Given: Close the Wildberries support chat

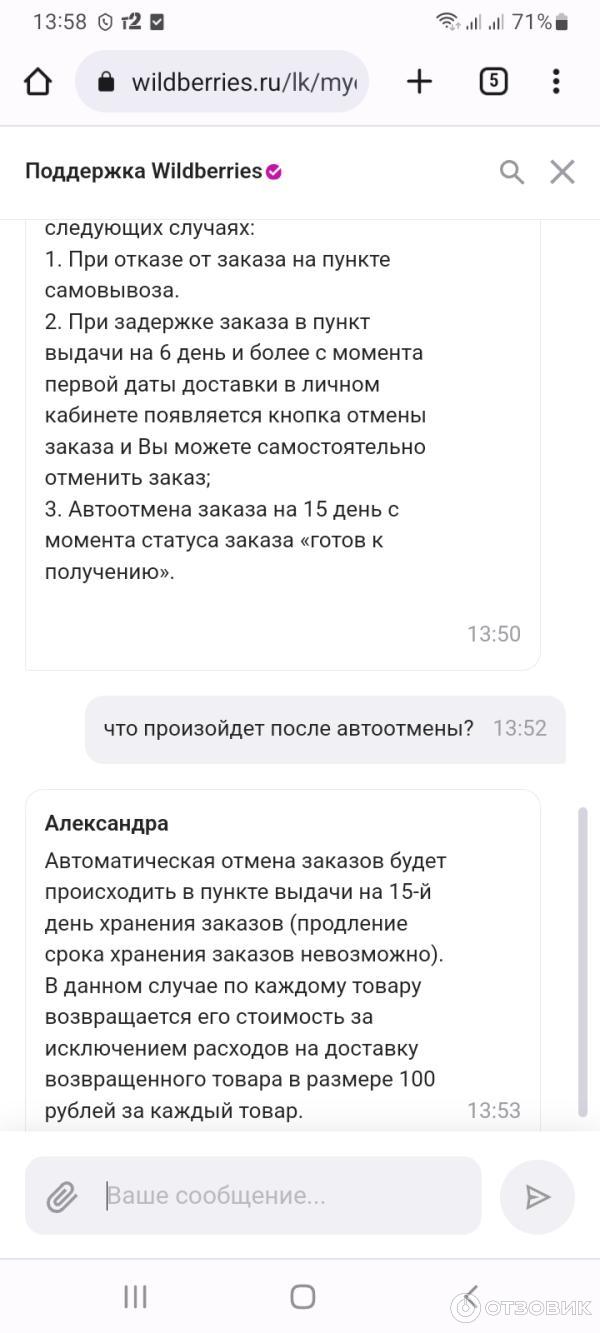Looking at the screenshot, I should pyautogui.click(x=562, y=172).
